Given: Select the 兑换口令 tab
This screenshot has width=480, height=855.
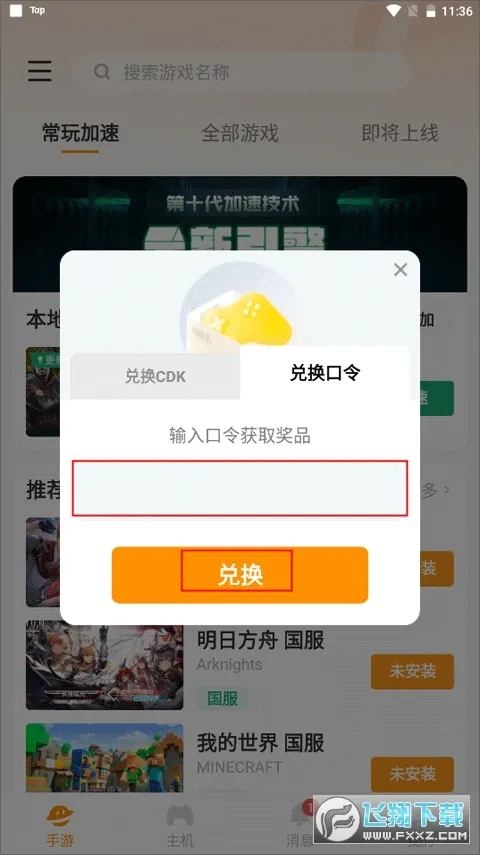Looking at the screenshot, I should click(x=325, y=374).
